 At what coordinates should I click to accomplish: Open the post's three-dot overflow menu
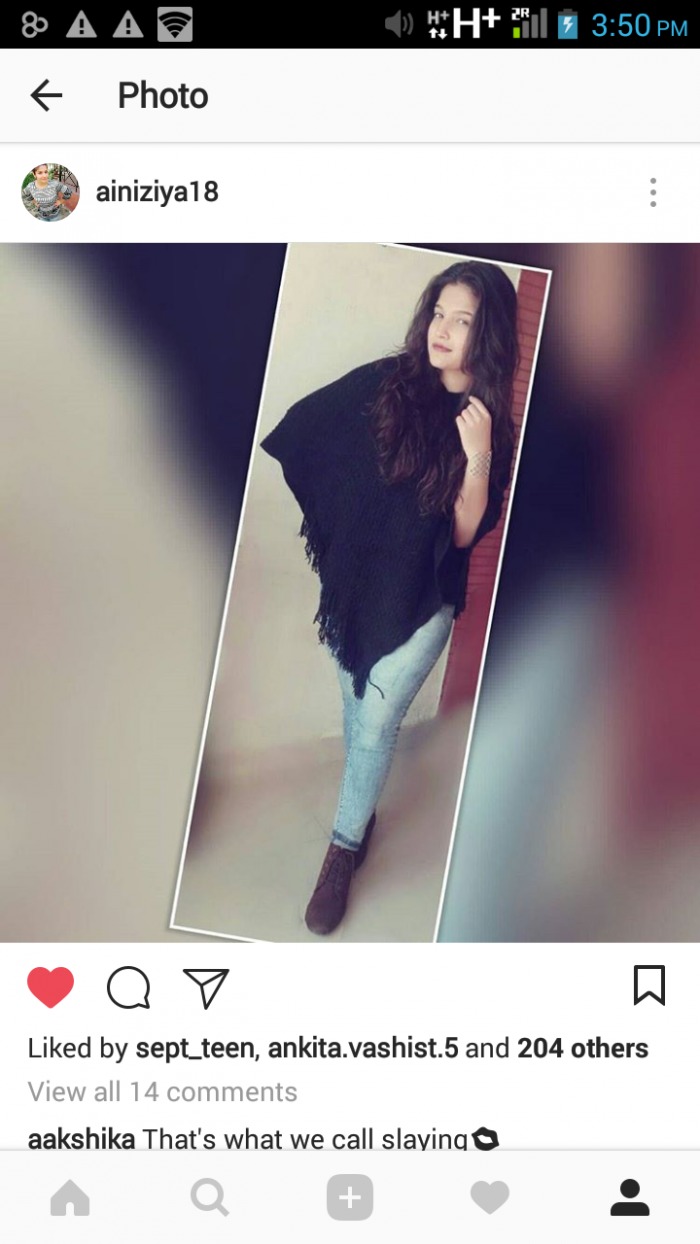(652, 192)
